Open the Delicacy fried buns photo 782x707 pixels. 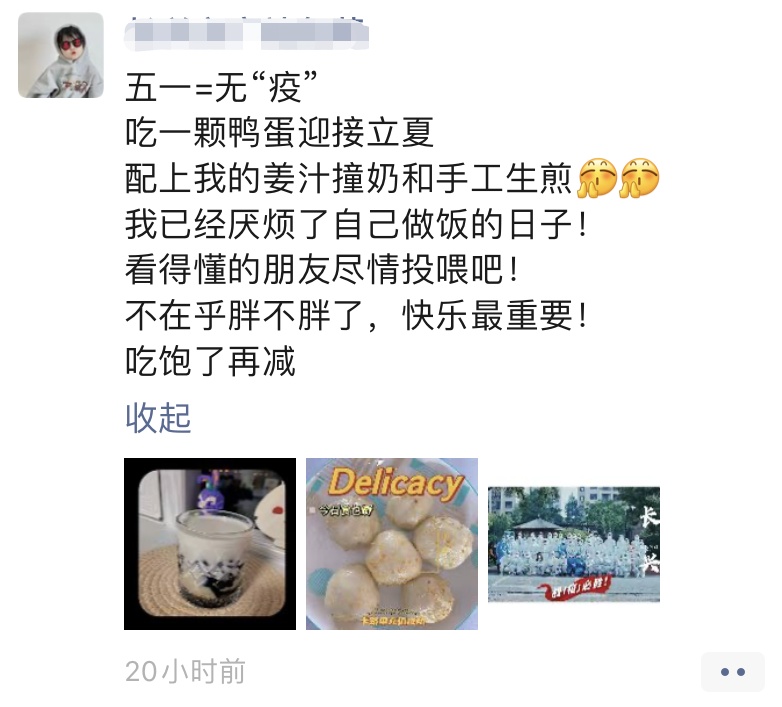point(392,544)
